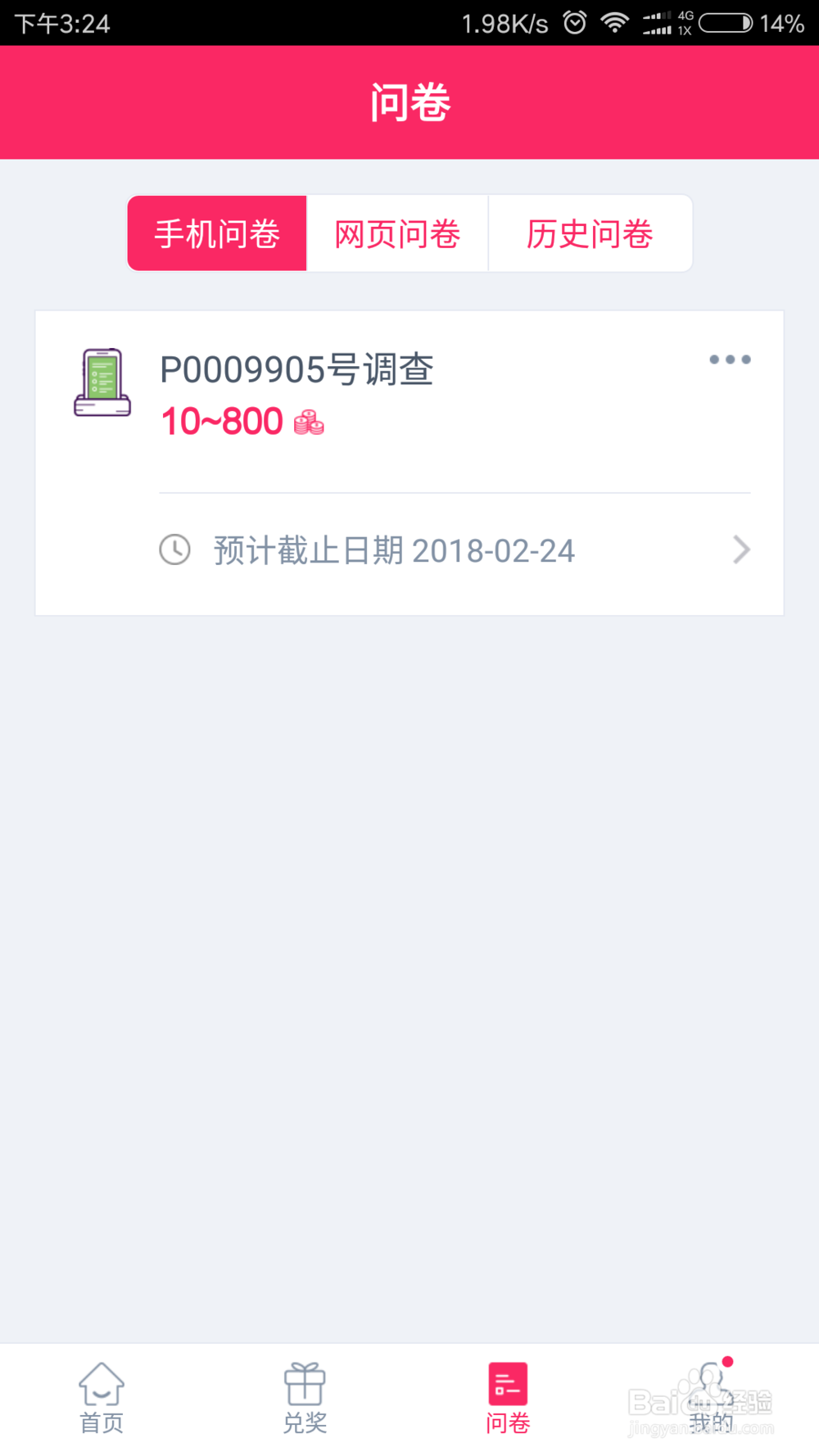This screenshot has height=1456, width=819.
Task: Select the 手机问卷 segment
Action: point(217,233)
